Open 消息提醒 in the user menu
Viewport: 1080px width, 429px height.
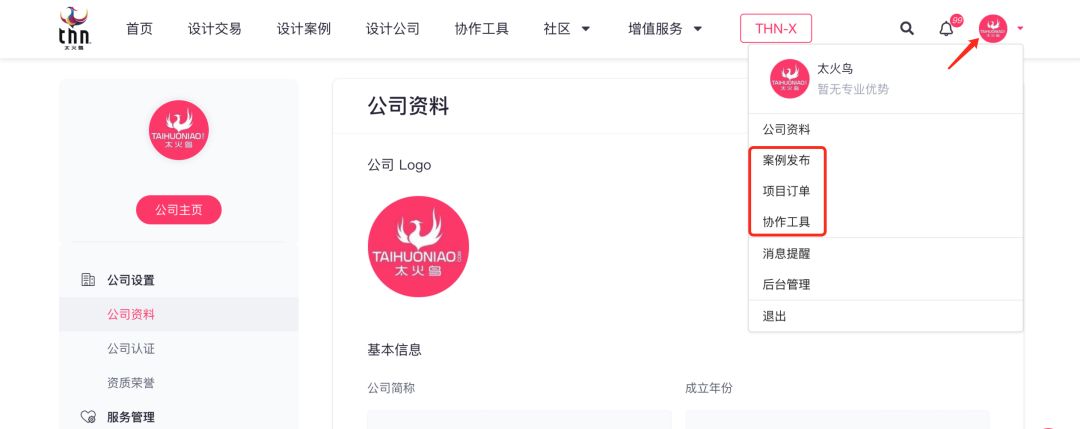pyautogui.click(x=786, y=254)
